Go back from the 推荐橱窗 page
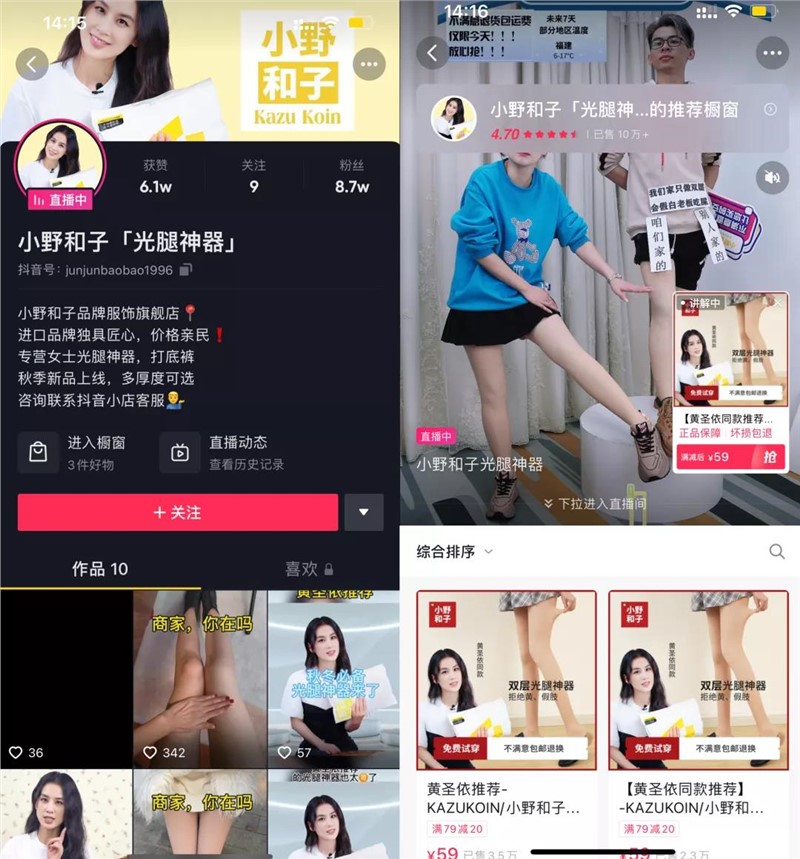Screen dimensions: 800x859 (433, 52)
